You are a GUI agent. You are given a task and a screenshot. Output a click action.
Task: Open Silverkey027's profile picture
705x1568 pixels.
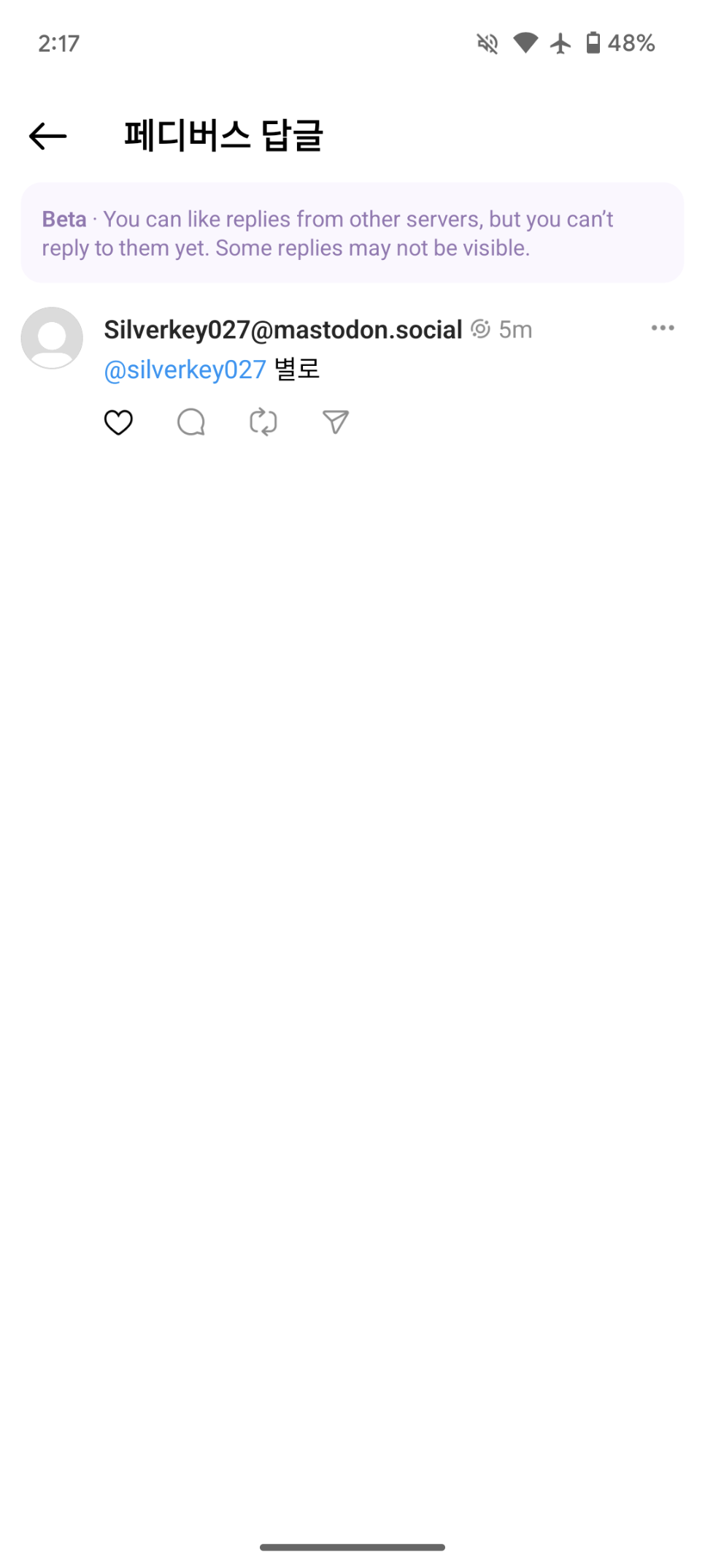pos(52,338)
